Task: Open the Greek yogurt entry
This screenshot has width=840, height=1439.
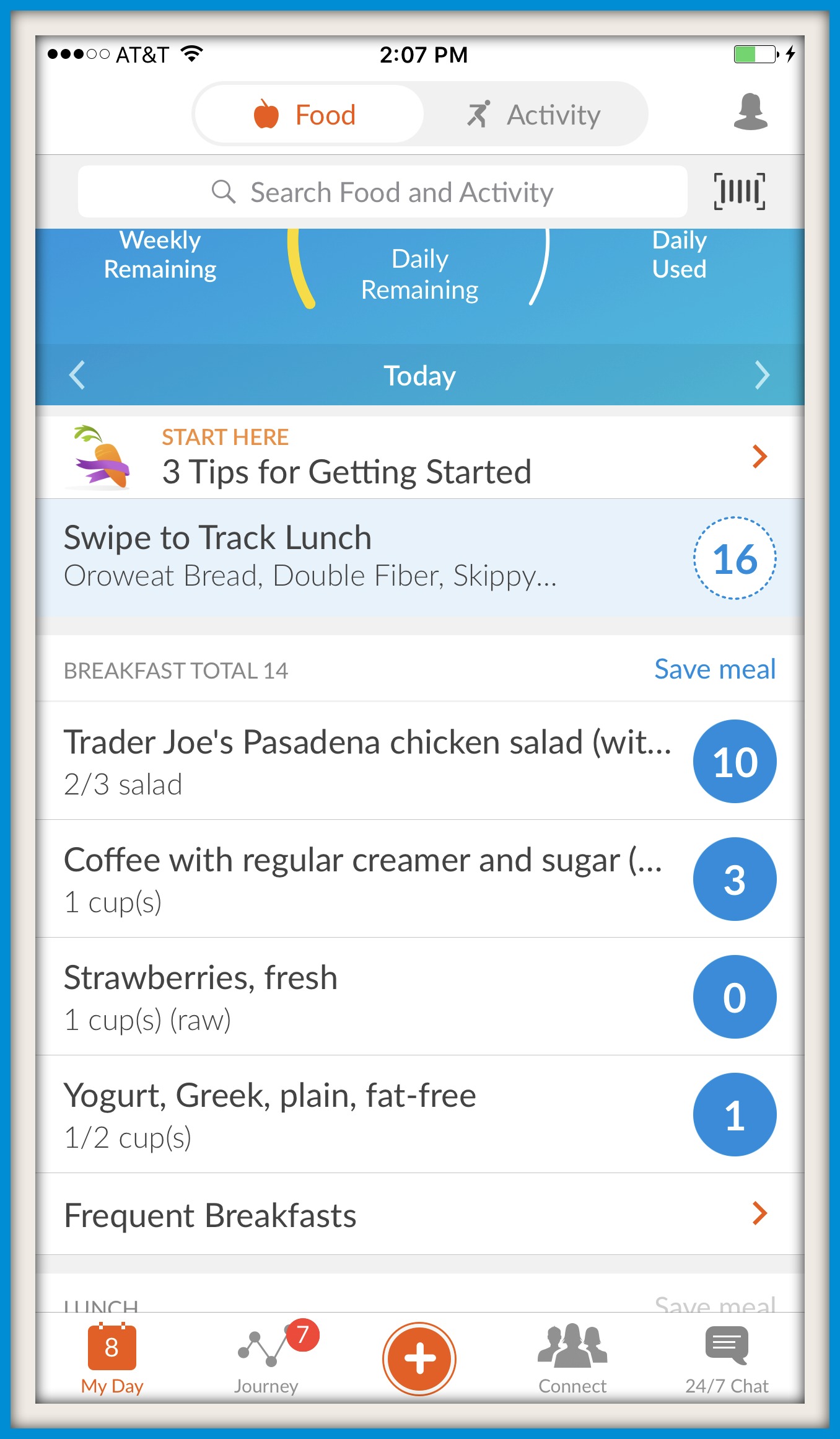Action: click(420, 1114)
